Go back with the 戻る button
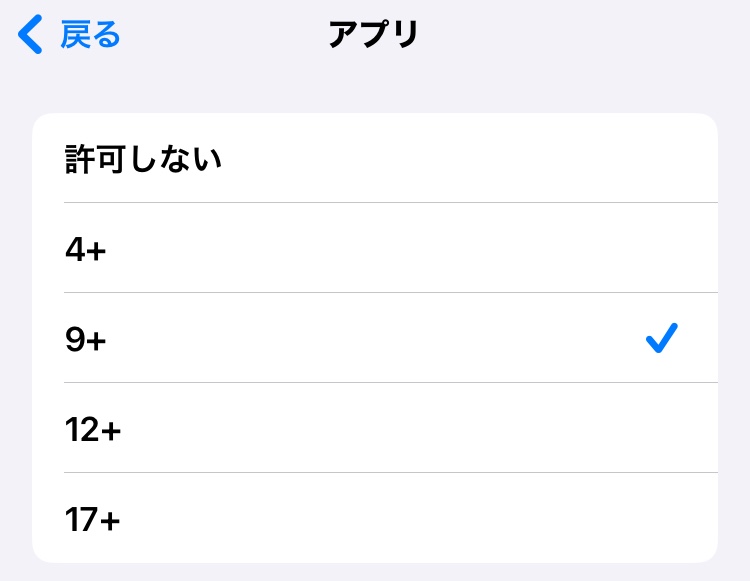 pyautogui.click(x=70, y=35)
